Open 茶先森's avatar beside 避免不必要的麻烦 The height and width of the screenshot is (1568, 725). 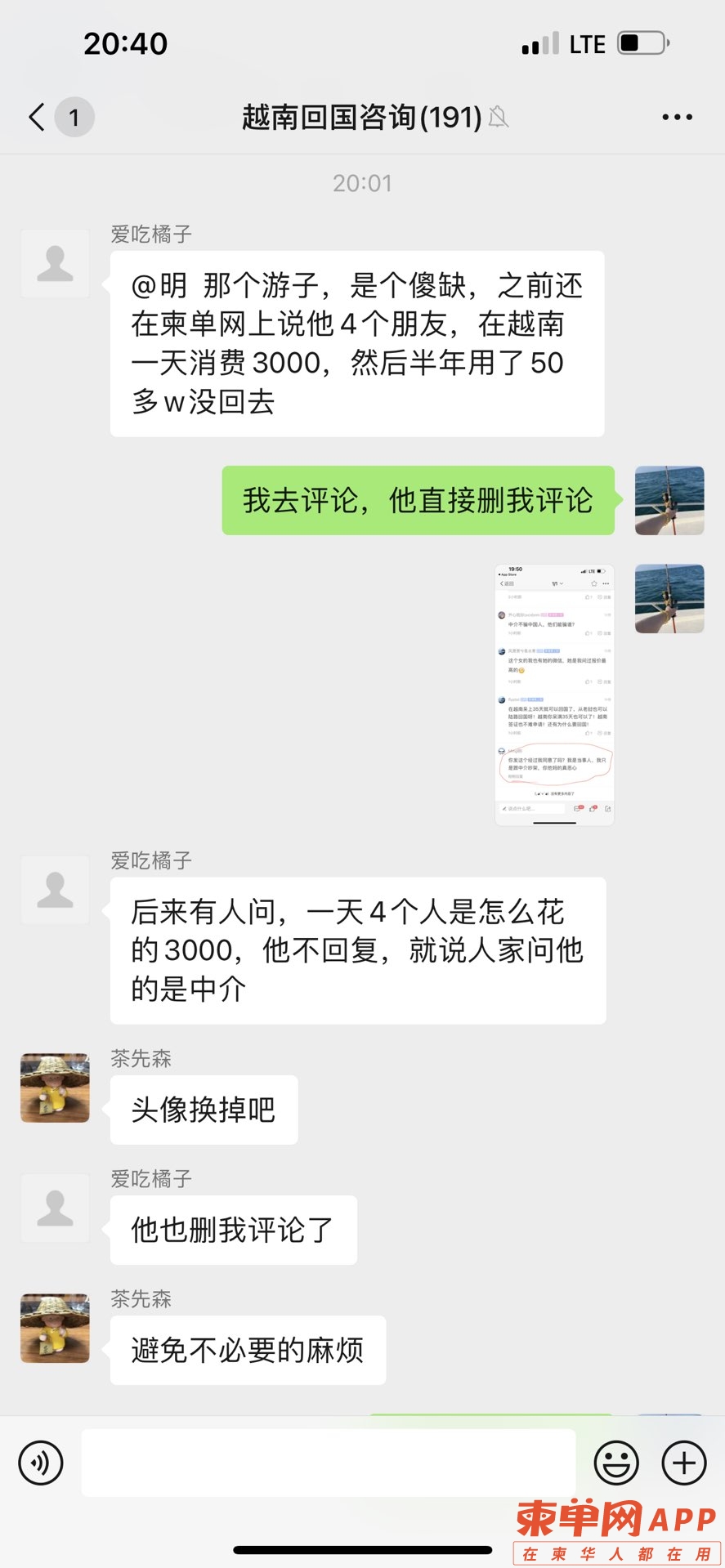pos(55,1328)
